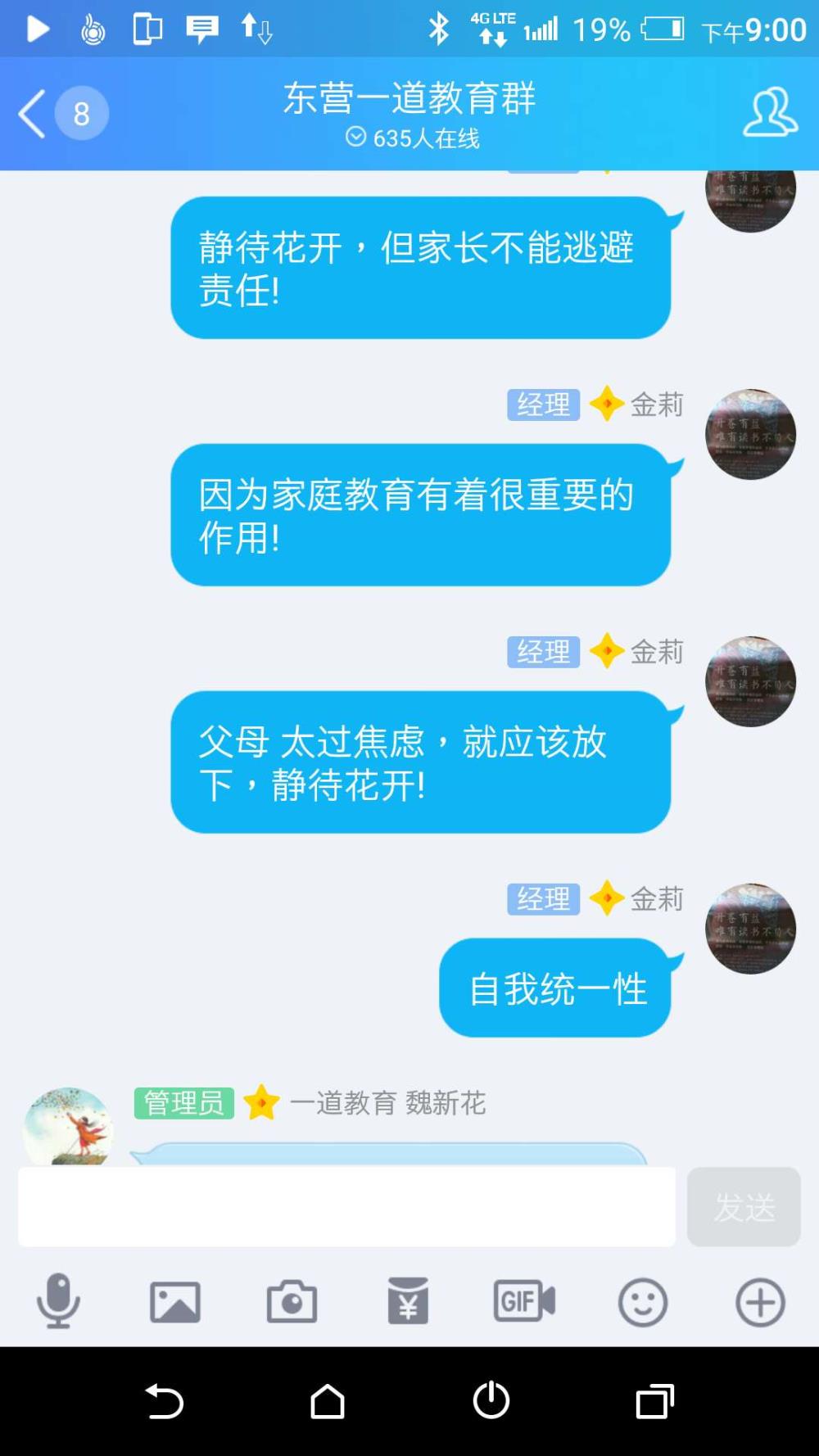Open the image gallery picker
Viewport: 819px width, 1456px height.
point(174,1302)
